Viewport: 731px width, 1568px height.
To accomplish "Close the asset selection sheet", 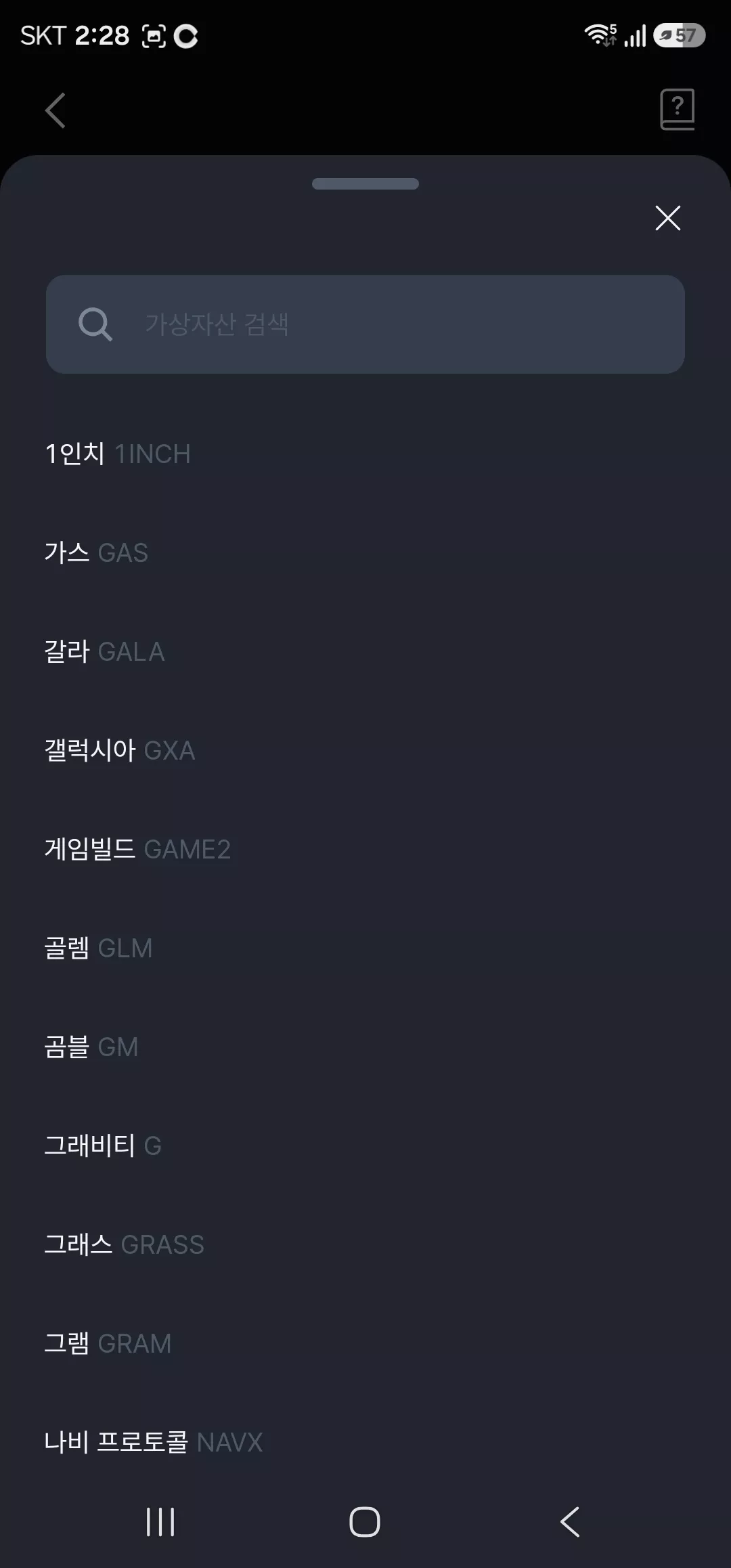I will pyautogui.click(x=667, y=218).
